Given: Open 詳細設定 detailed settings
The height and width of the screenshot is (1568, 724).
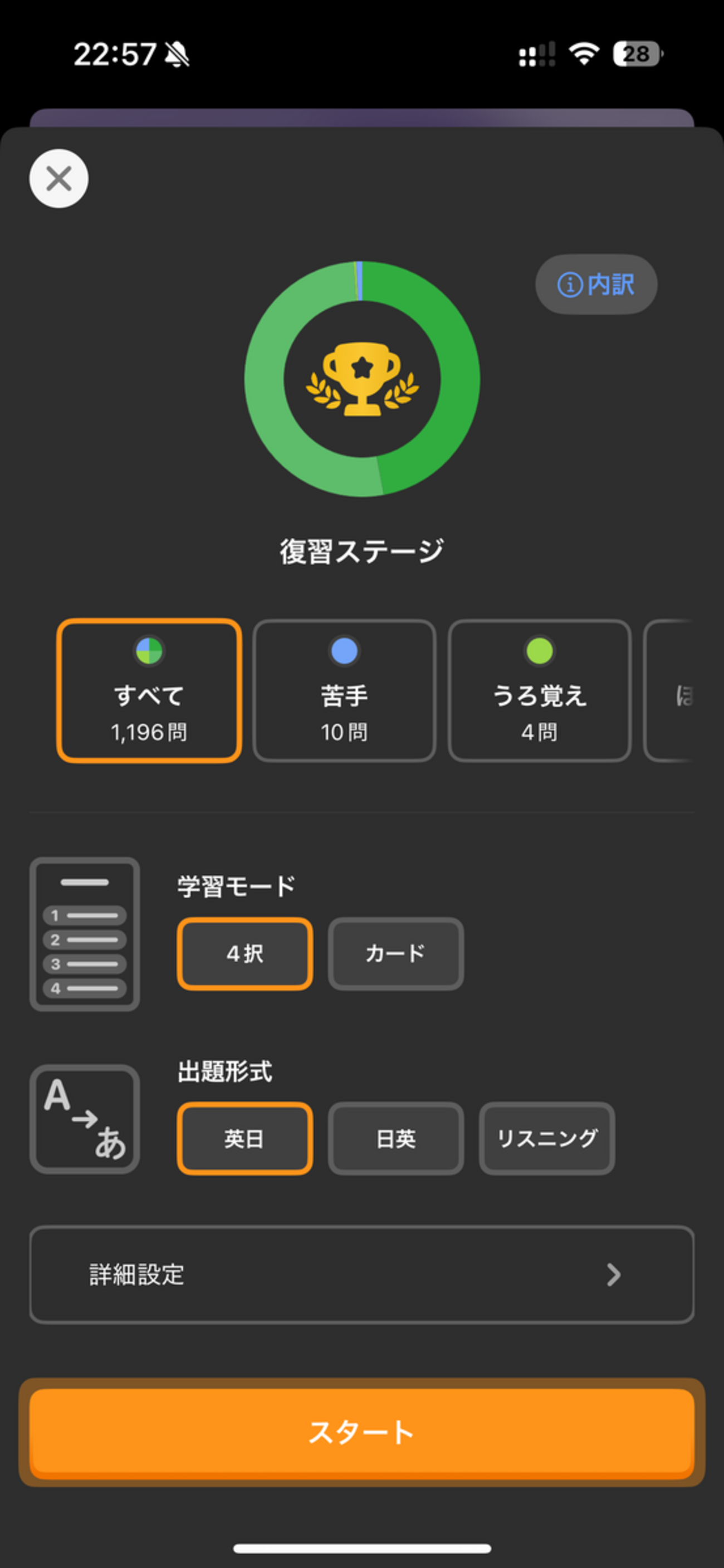Looking at the screenshot, I should 361,1274.
